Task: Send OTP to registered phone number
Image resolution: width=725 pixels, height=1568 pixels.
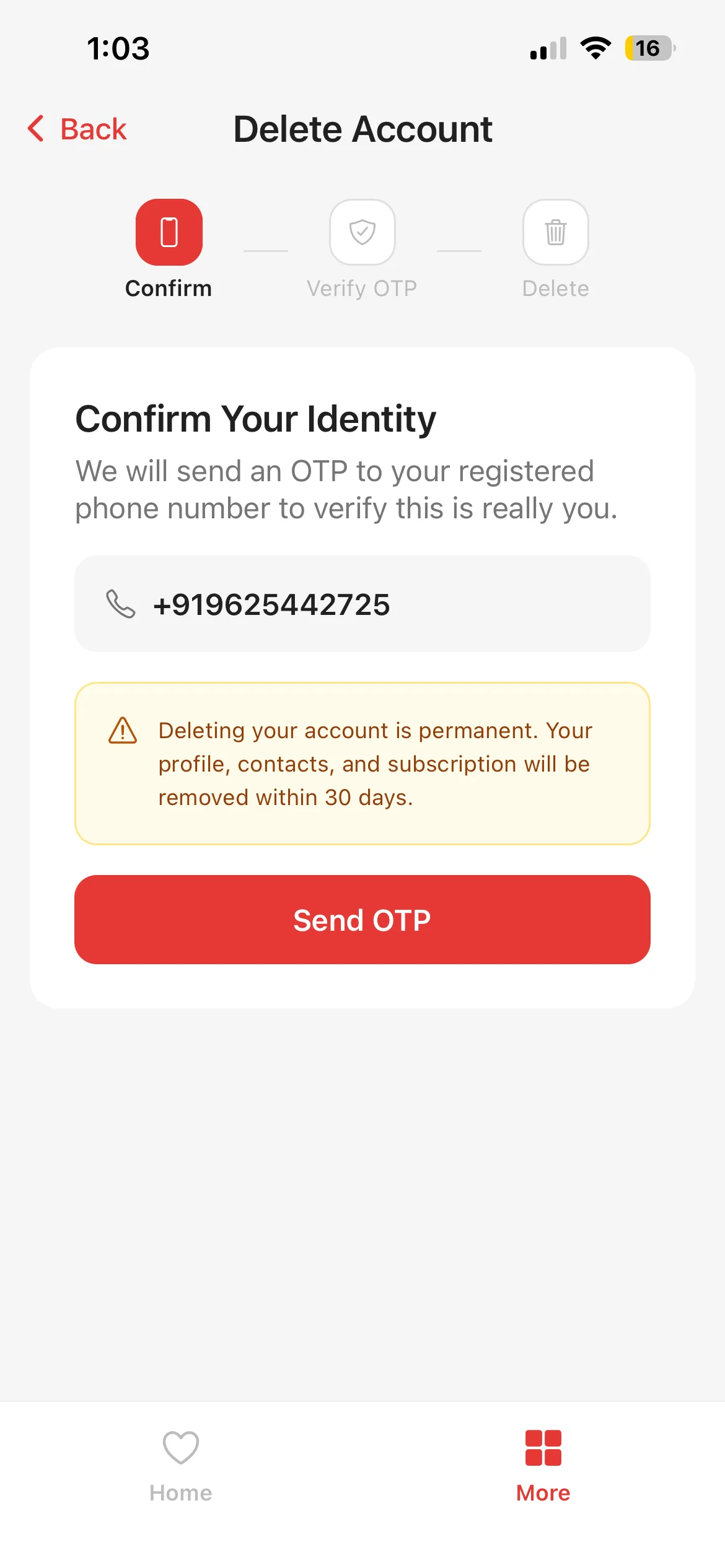Action: [x=362, y=920]
